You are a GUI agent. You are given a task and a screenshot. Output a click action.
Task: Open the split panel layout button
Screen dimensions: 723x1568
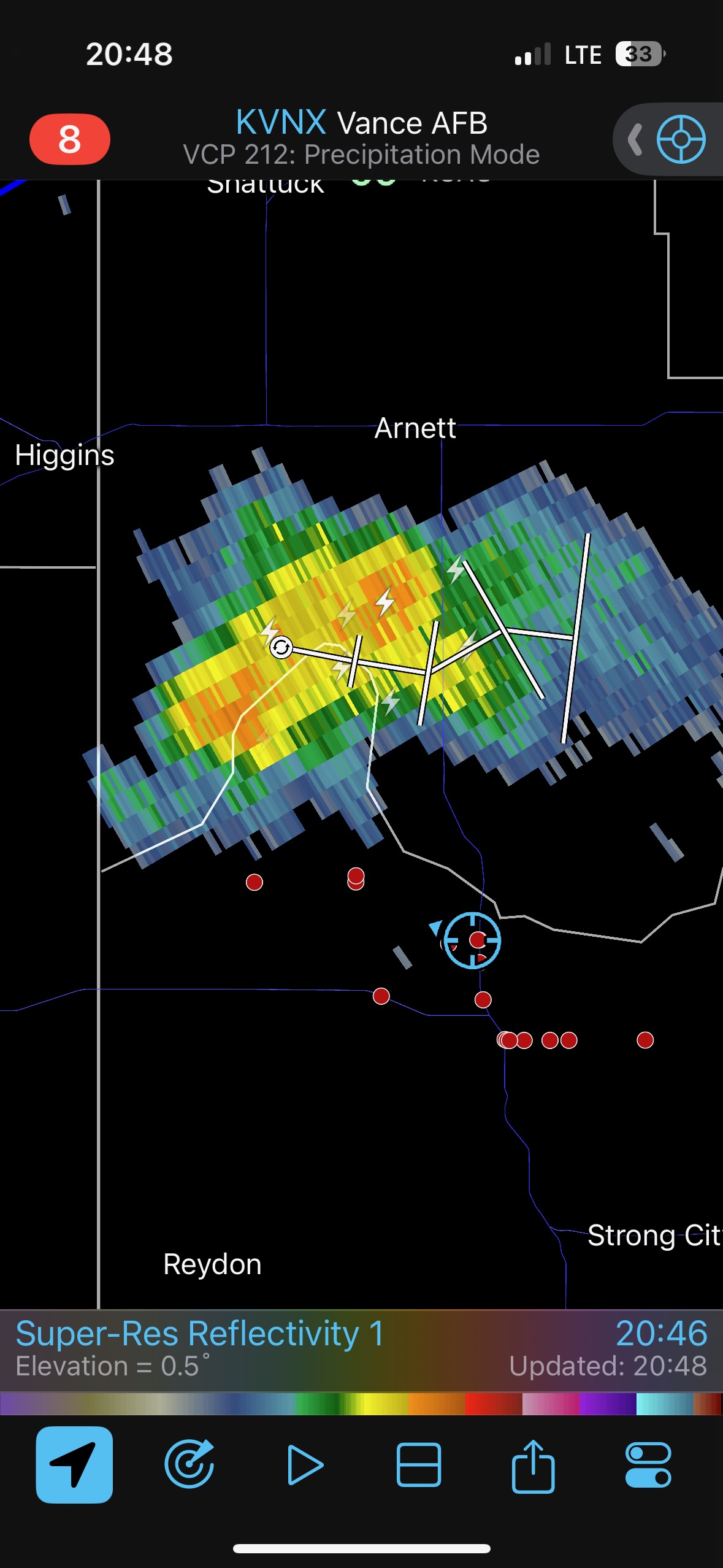[419, 1464]
